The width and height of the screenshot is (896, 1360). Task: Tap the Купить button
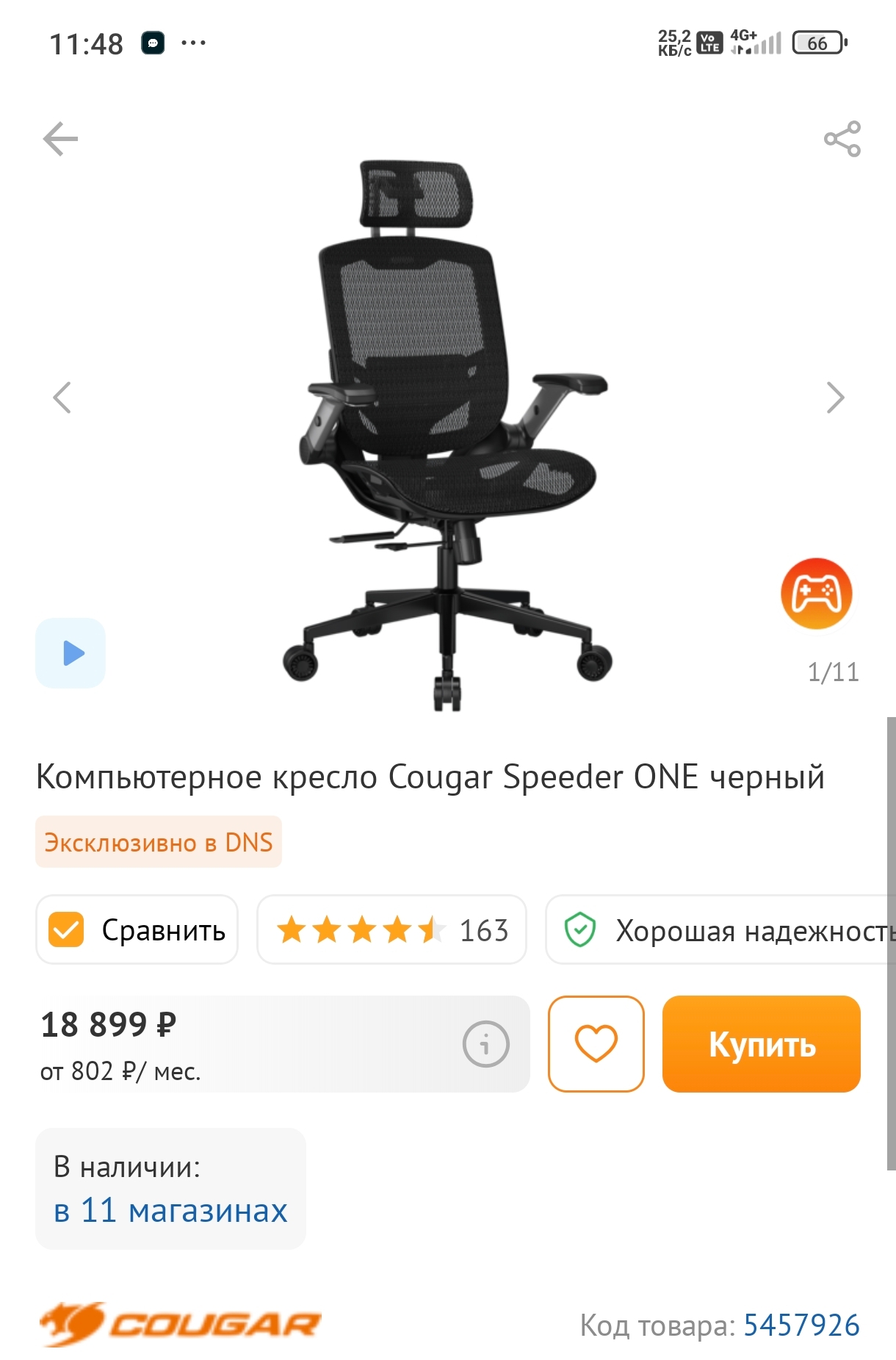coord(761,1043)
